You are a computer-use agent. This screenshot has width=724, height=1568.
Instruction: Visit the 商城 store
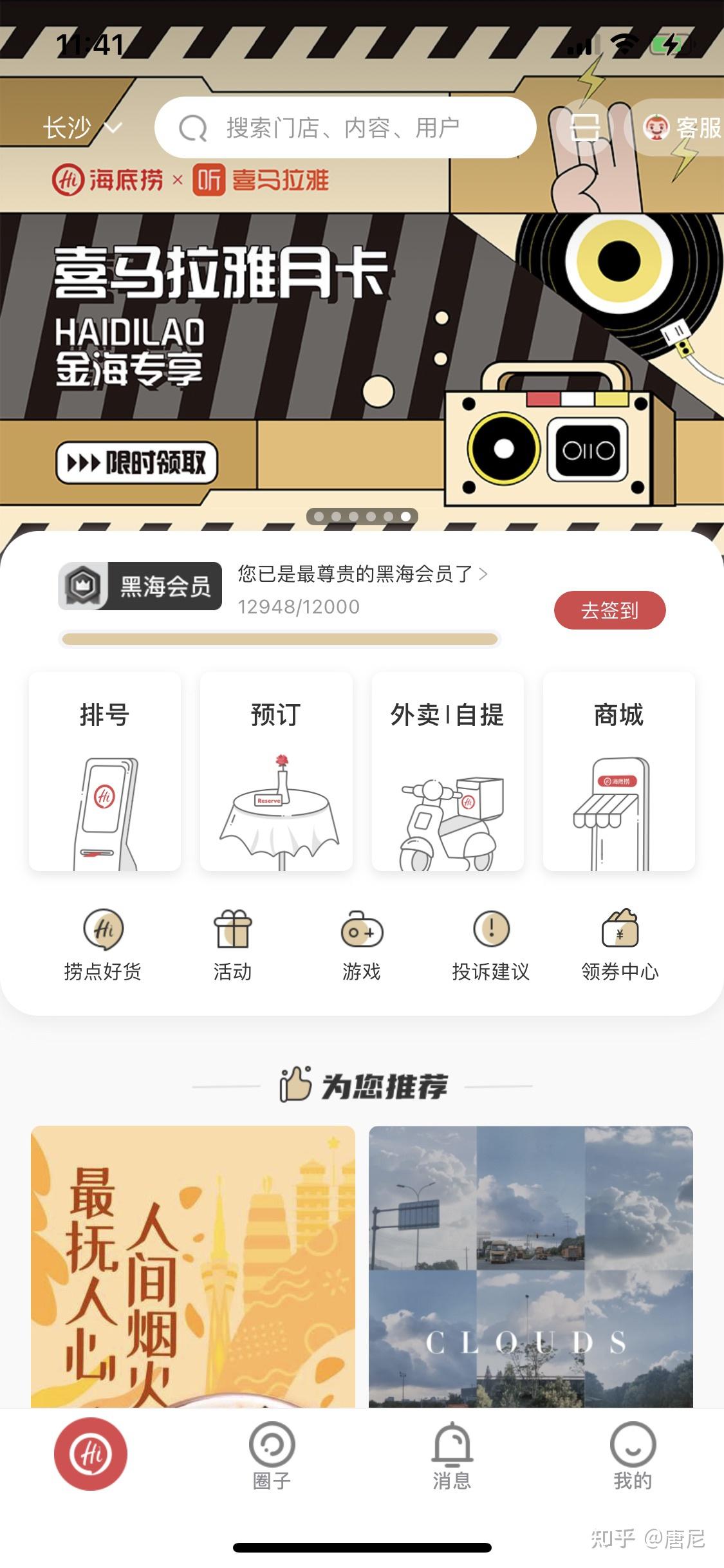click(618, 771)
